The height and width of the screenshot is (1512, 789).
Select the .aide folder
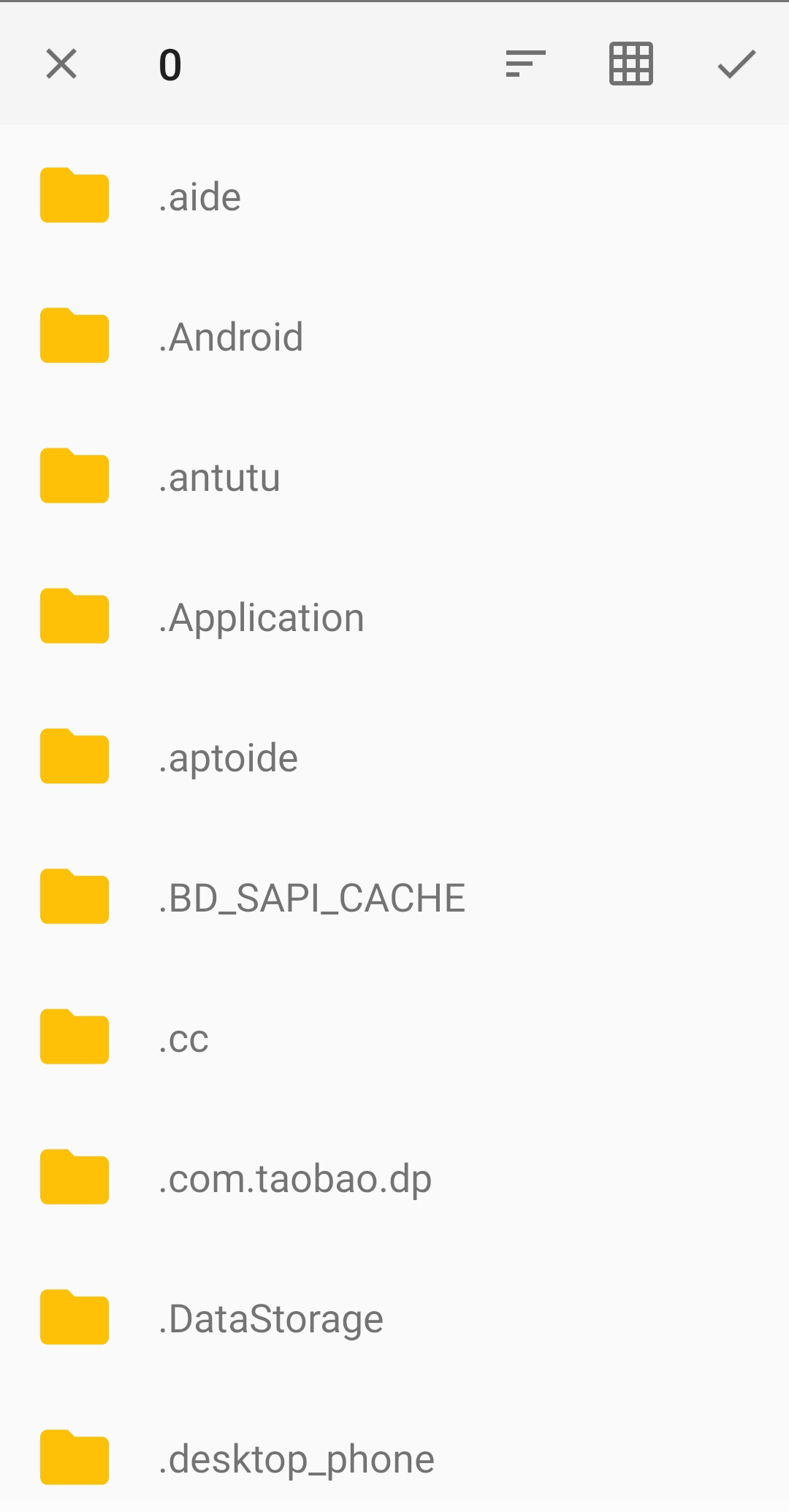pyautogui.click(x=199, y=197)
